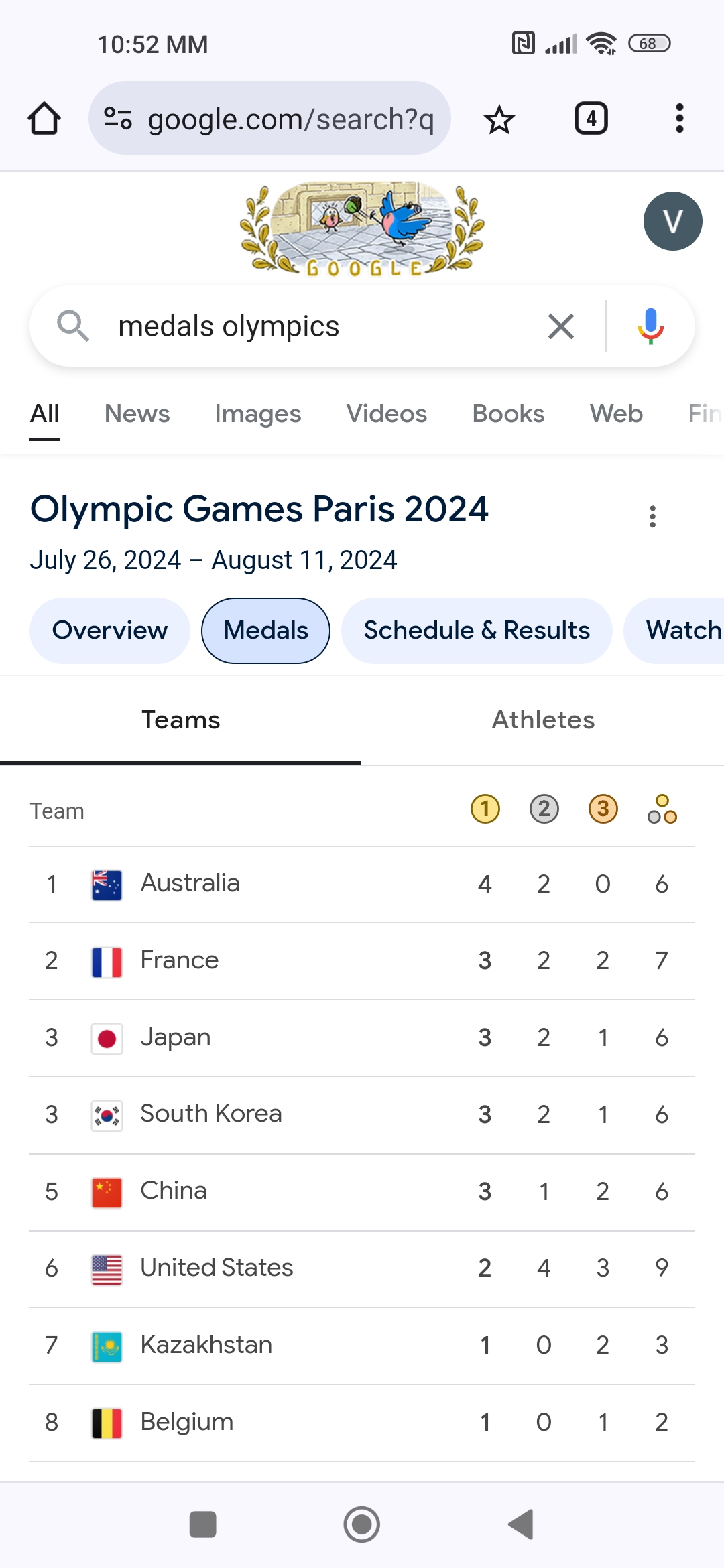Open the browser overflow menu
This screenshot has width=724, height=1568.
click(679, 119)
